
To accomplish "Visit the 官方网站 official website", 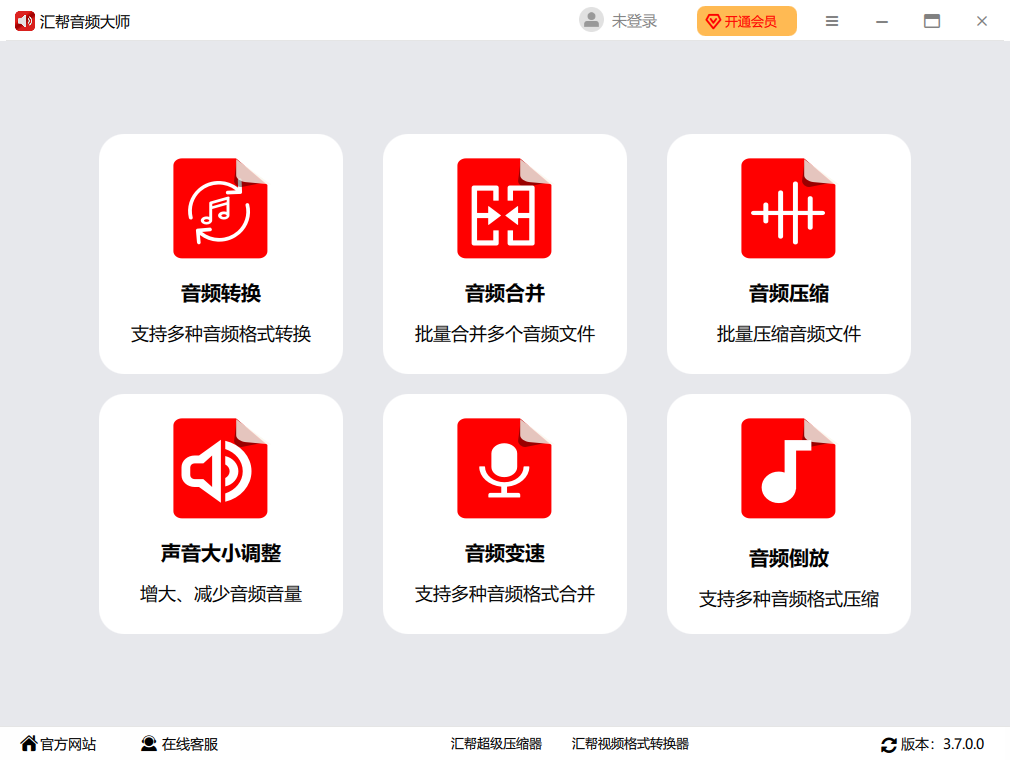I will point(58,744).
